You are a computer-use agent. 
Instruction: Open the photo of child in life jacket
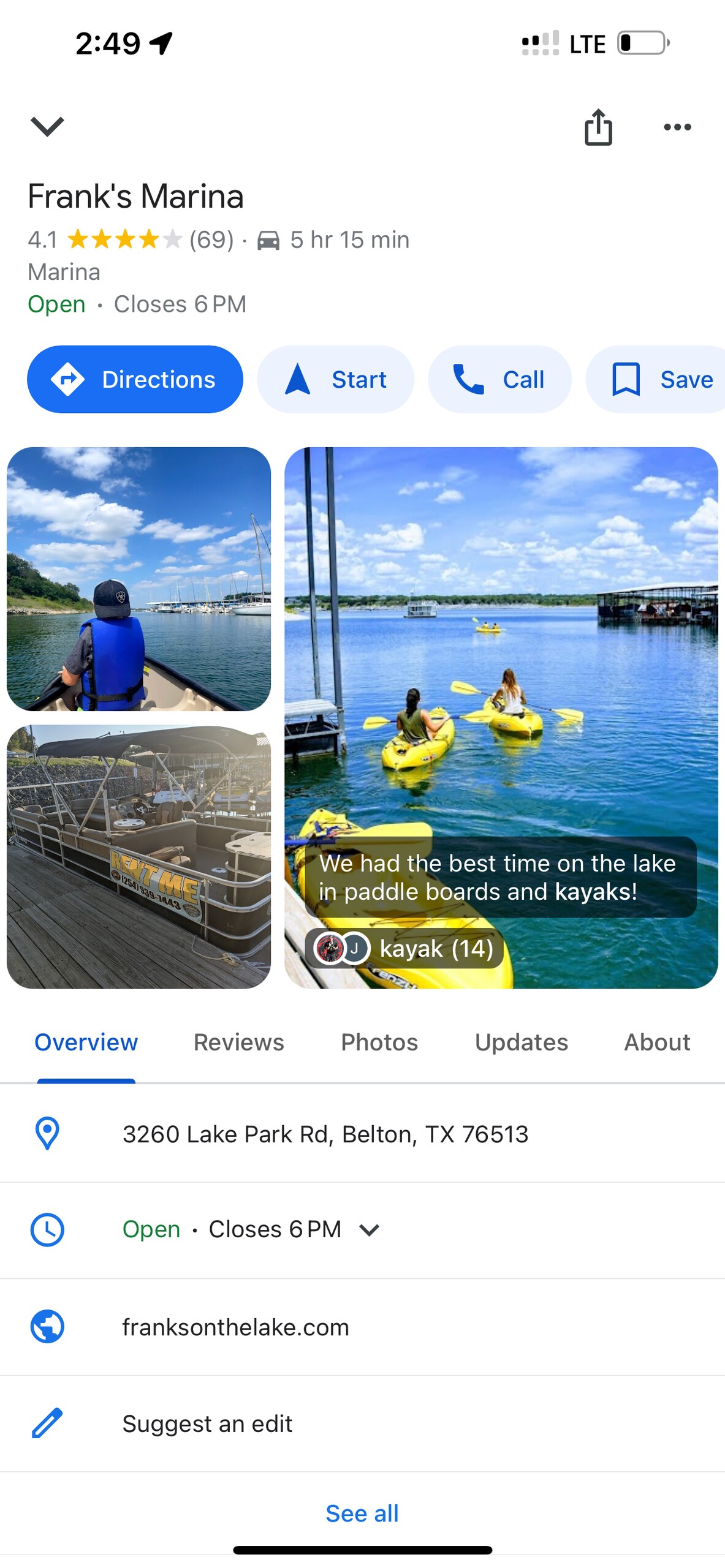click(x=139, y=578)
